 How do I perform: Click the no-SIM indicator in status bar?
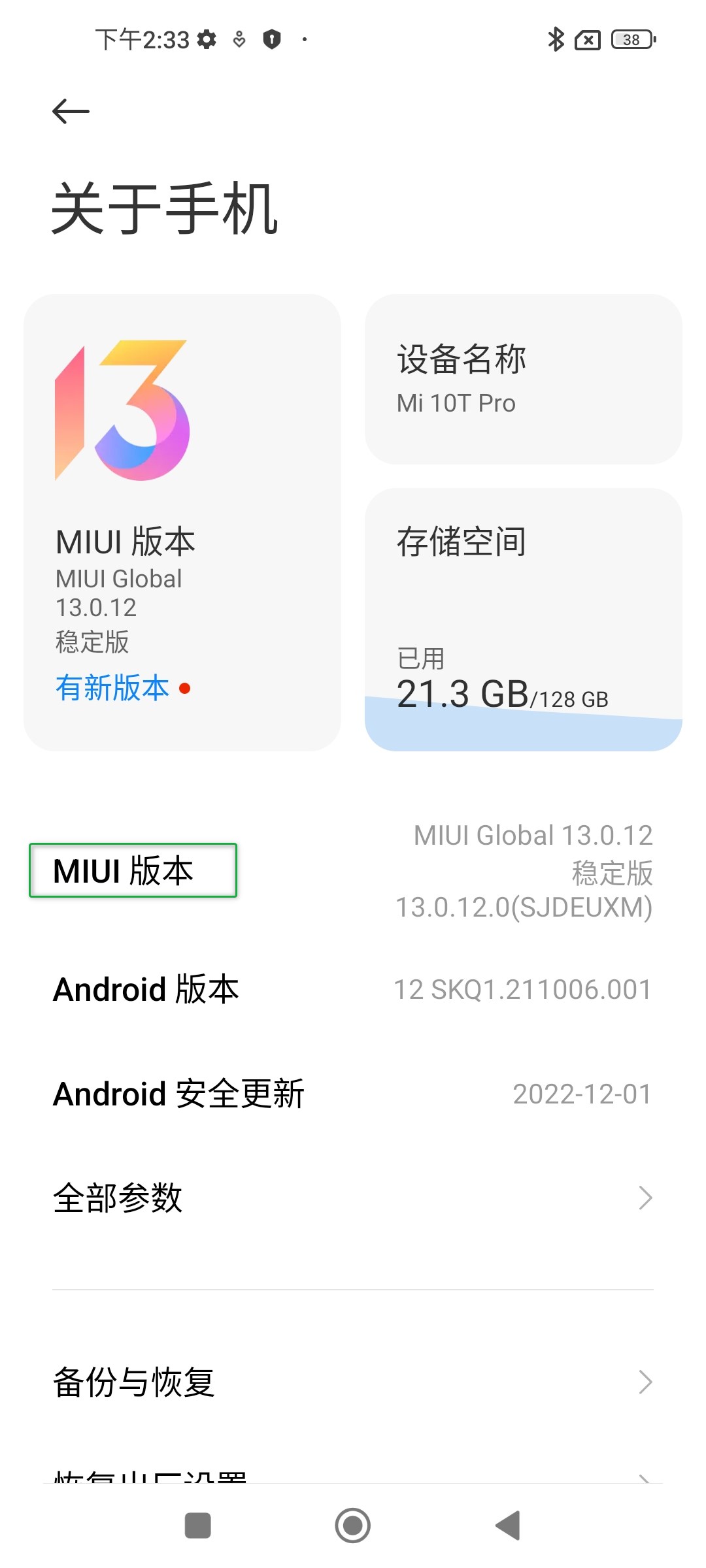pyautogui.click(x=588, y=41)
